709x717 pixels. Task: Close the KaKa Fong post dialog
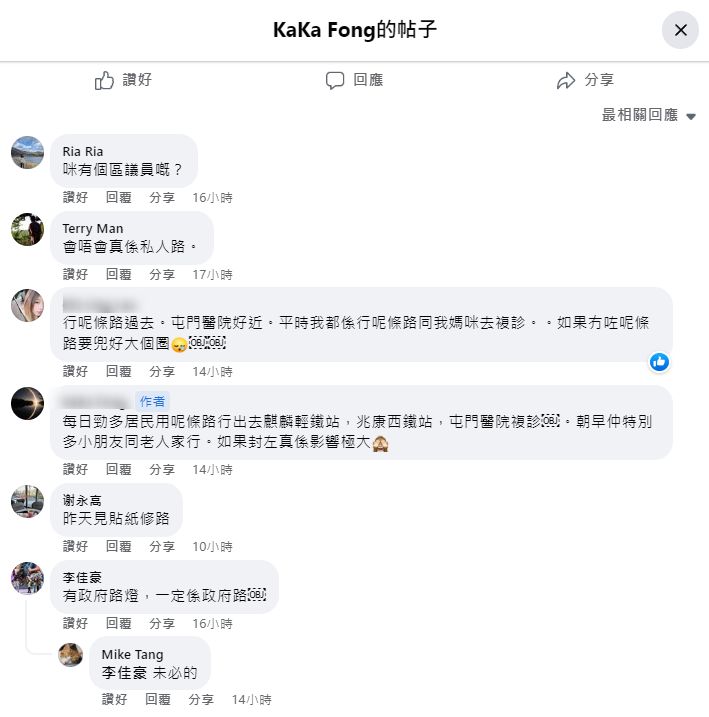[680, 30]
